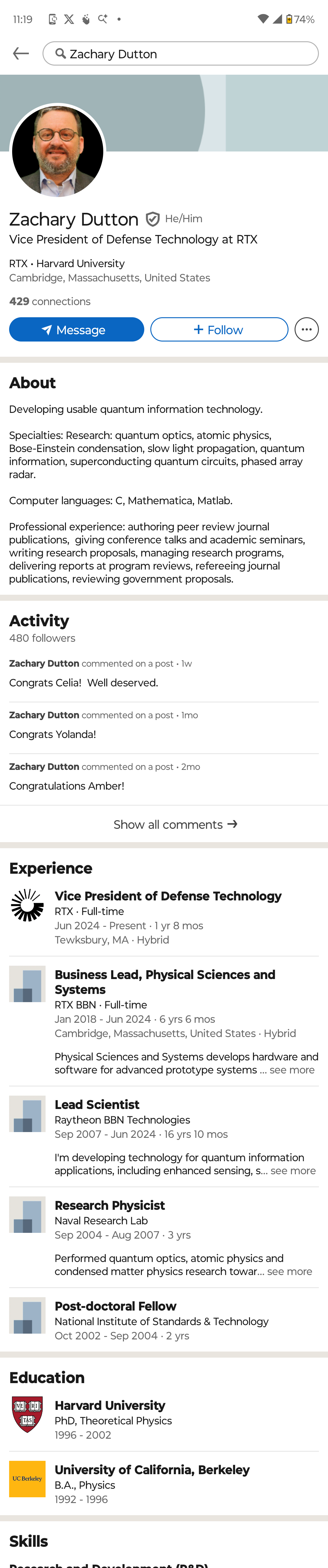Open the verification shield badge

(x=153, y=219)
